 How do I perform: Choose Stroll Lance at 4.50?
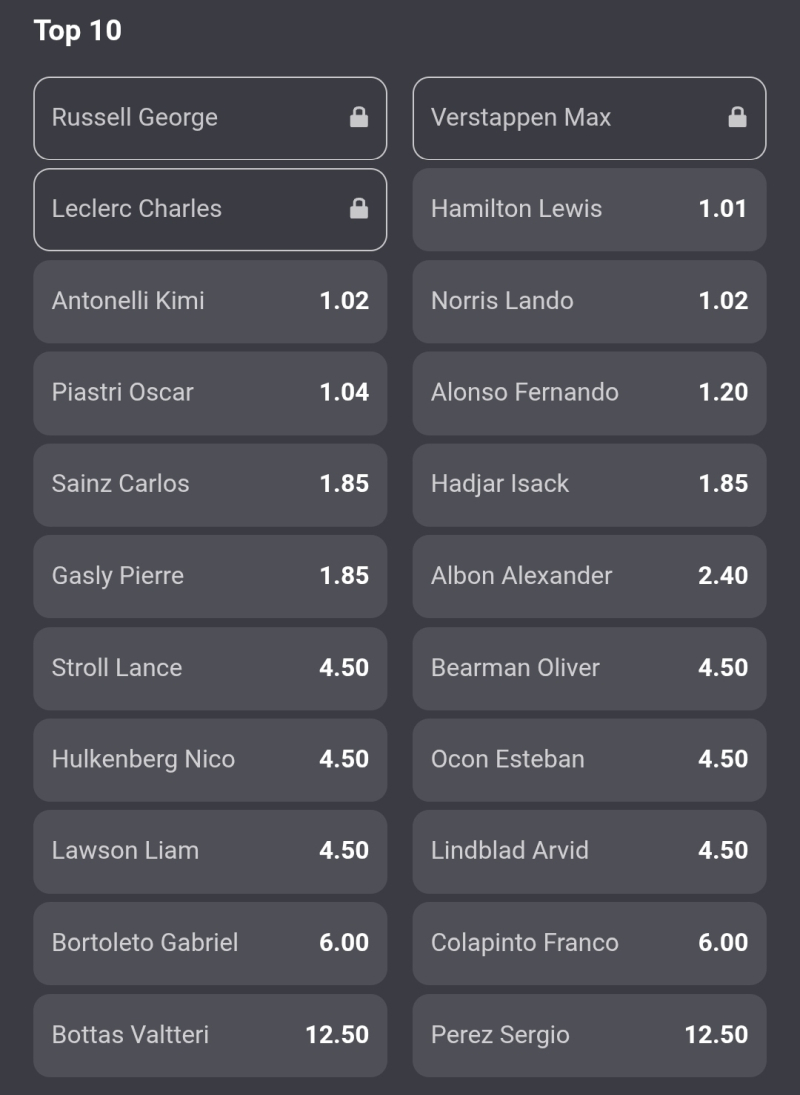tap(210, 668)
